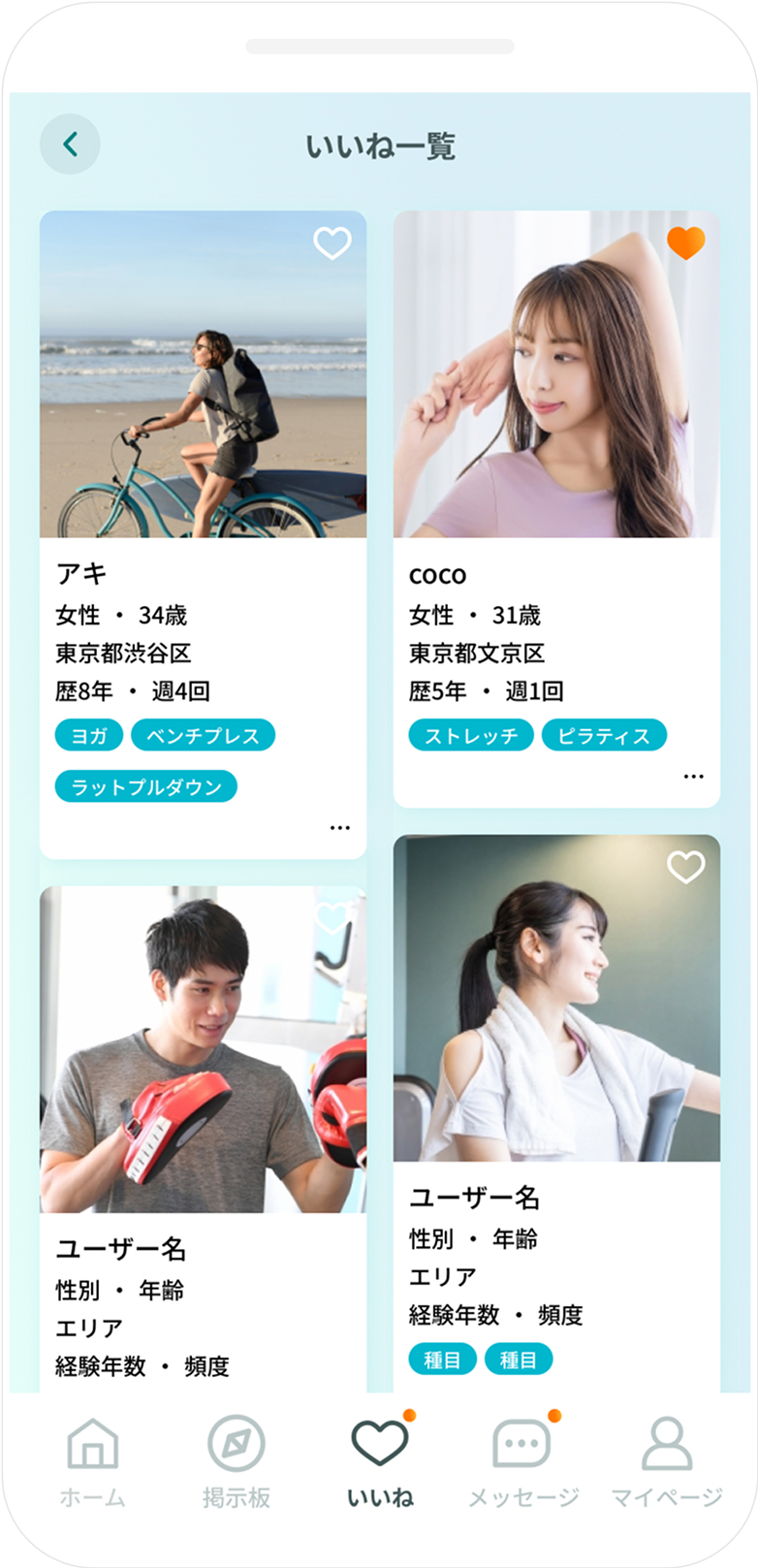Open アキ's profile card
The image size is (758, 1568).
[x=204, y=535]
